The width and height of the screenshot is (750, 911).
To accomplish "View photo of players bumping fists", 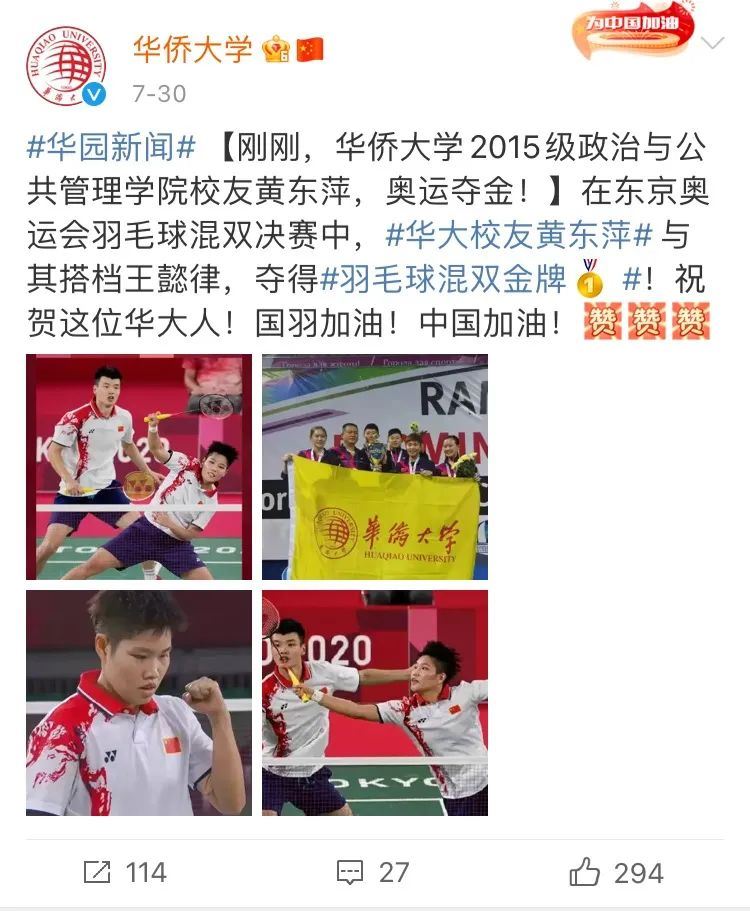I will (x=375, y=702).
